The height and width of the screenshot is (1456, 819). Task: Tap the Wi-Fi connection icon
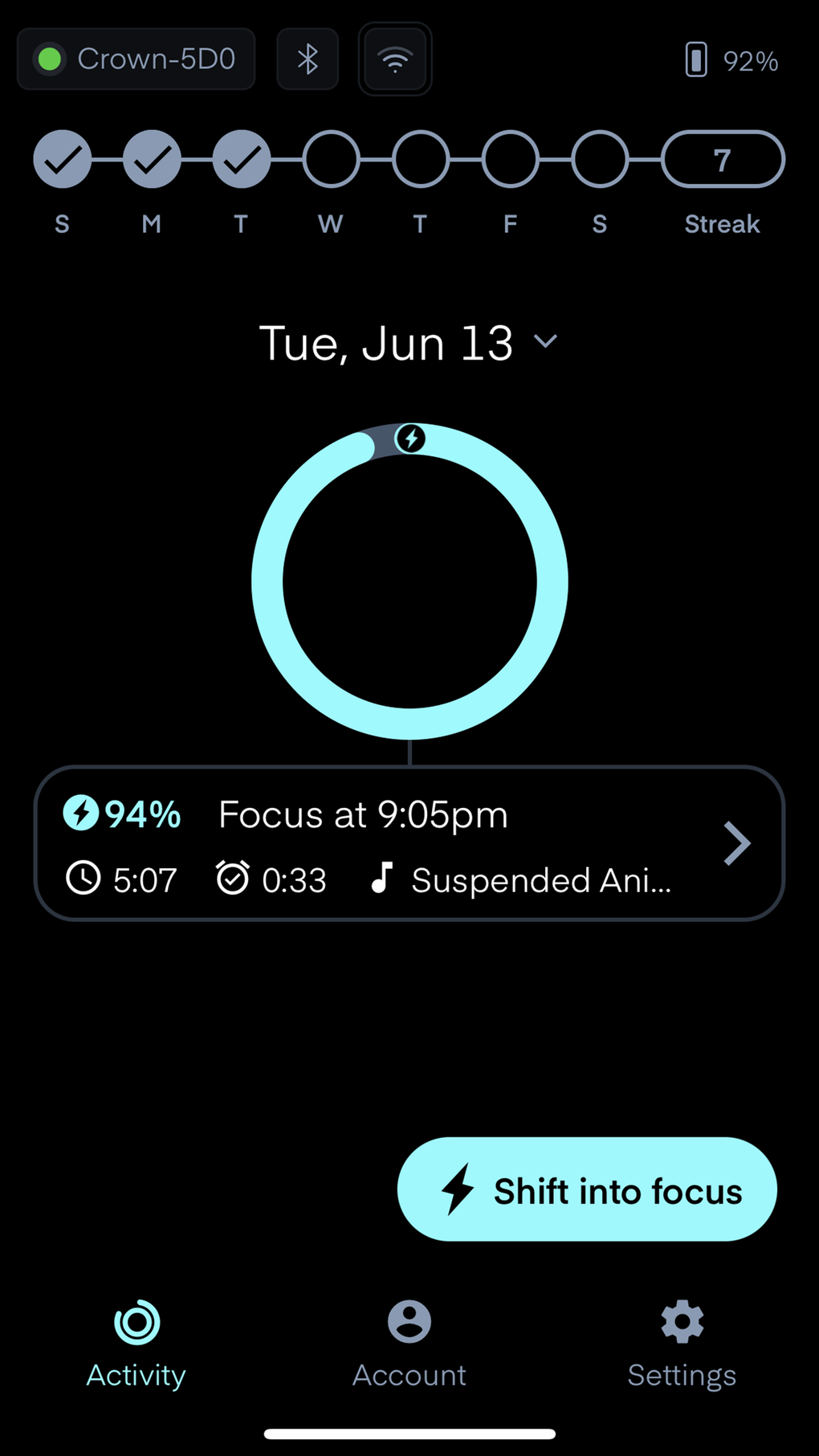pyautogui.click(x=395, y=59)
